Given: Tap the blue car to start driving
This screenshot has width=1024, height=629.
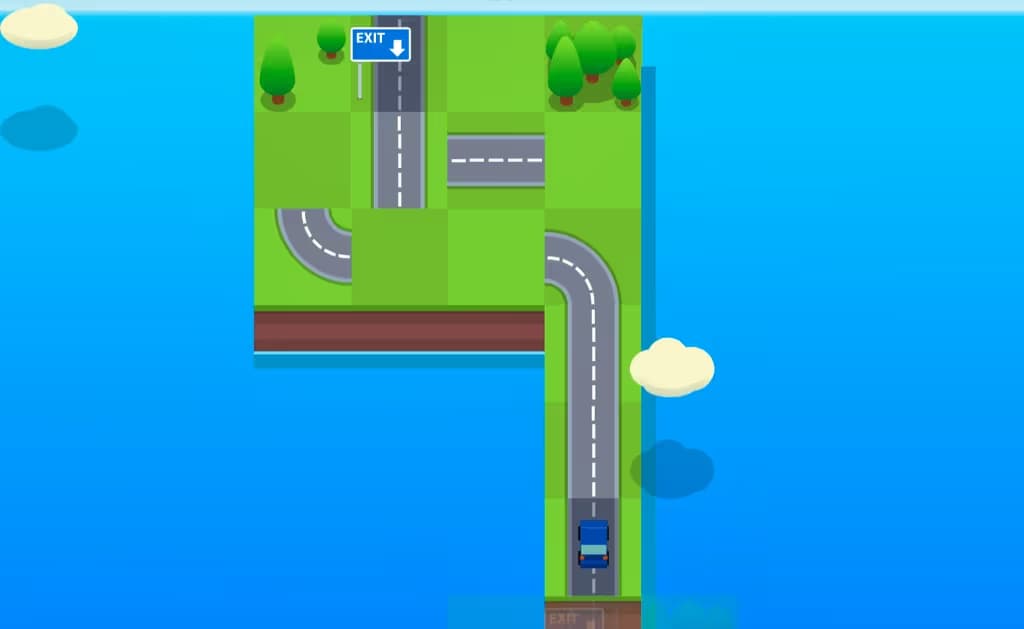Looking at the screenshot, I should point(593,543).
